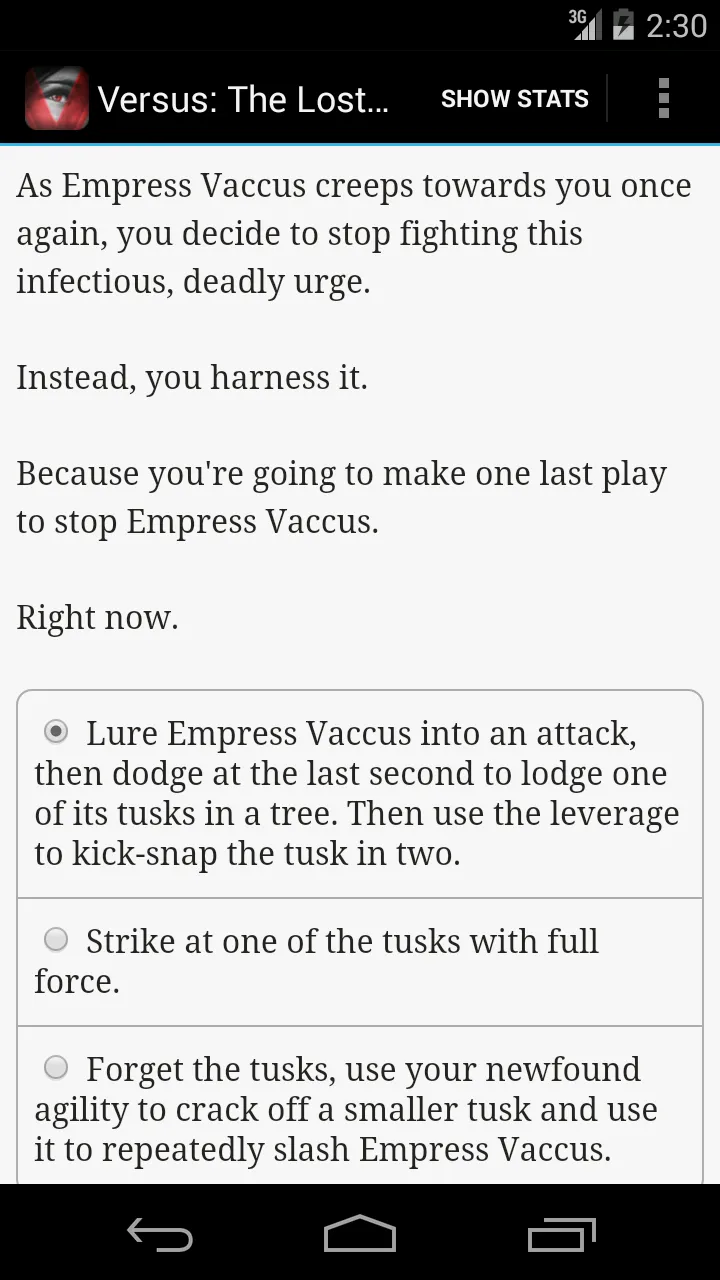Open the recent apps view
The image size is (720, 1280).
(561, 1234)
